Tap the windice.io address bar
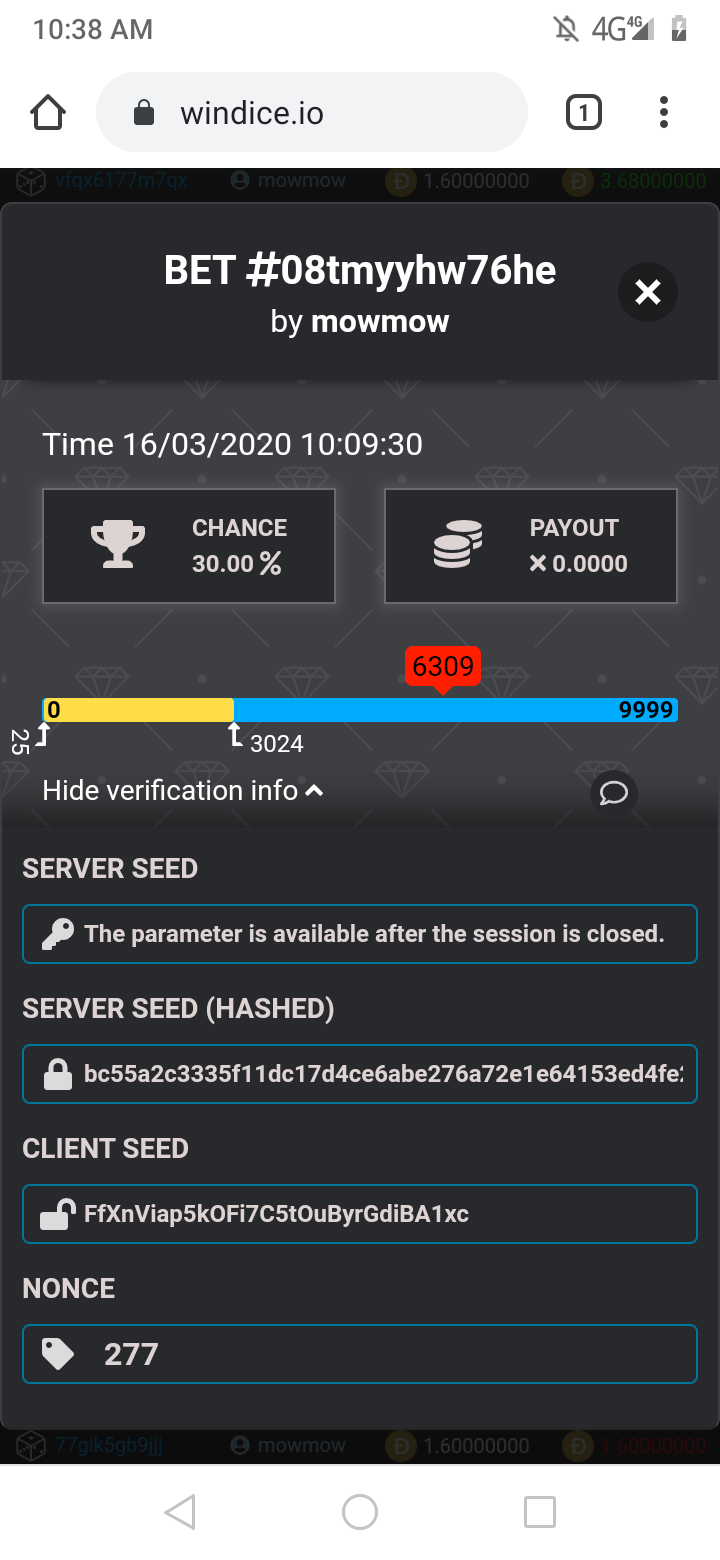 [x=310, y=113]
